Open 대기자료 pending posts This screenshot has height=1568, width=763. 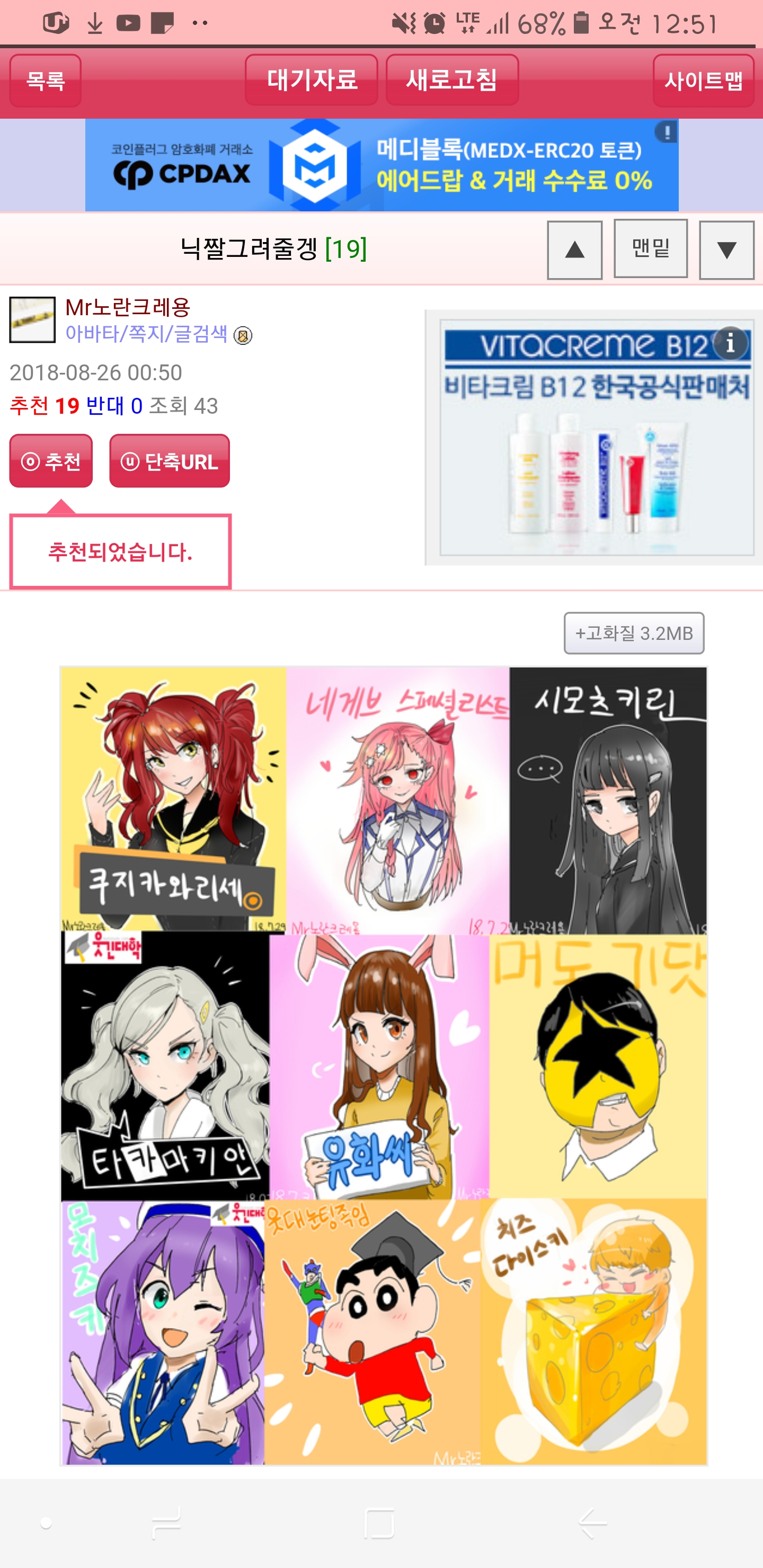(311, 80)
